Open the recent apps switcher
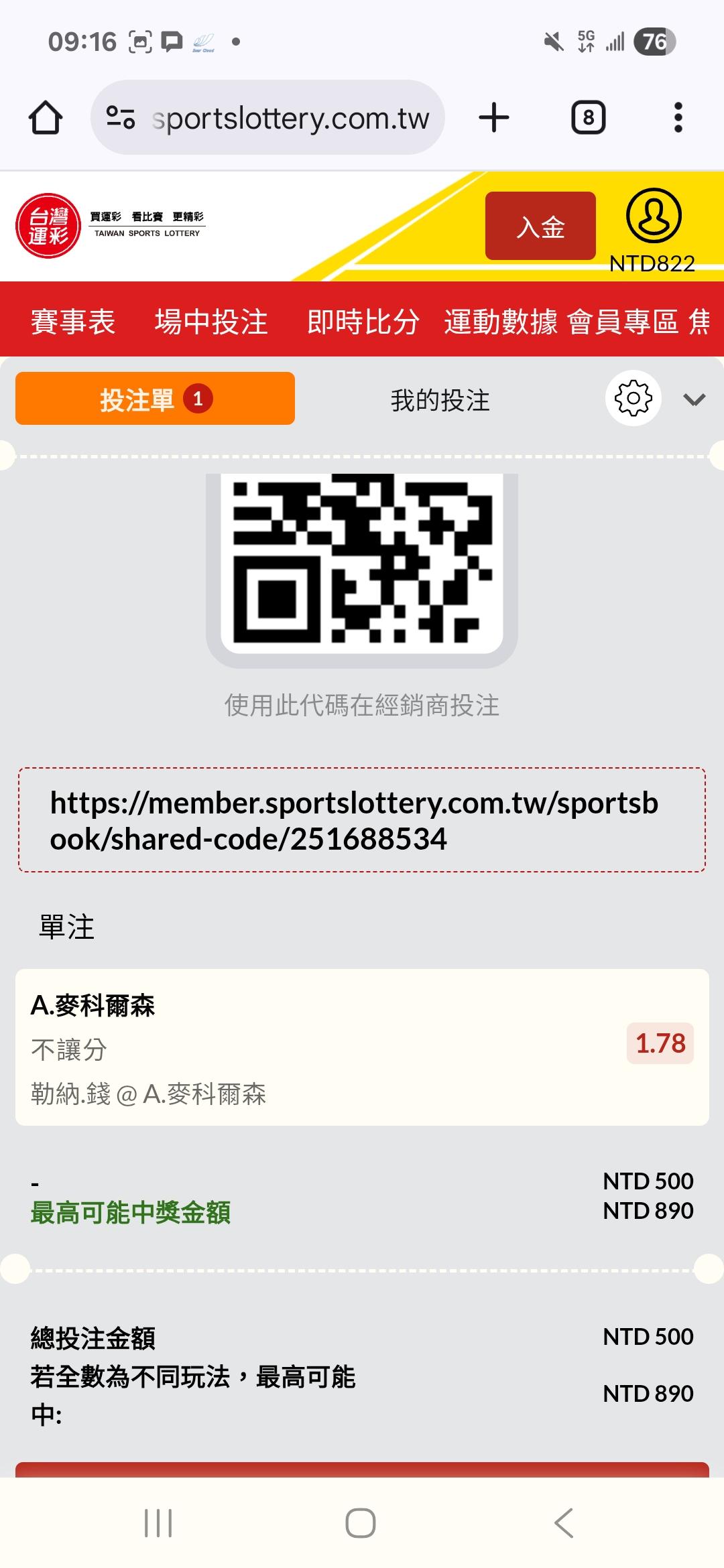Screen dimensions: 724x1568 [158, 1523]
